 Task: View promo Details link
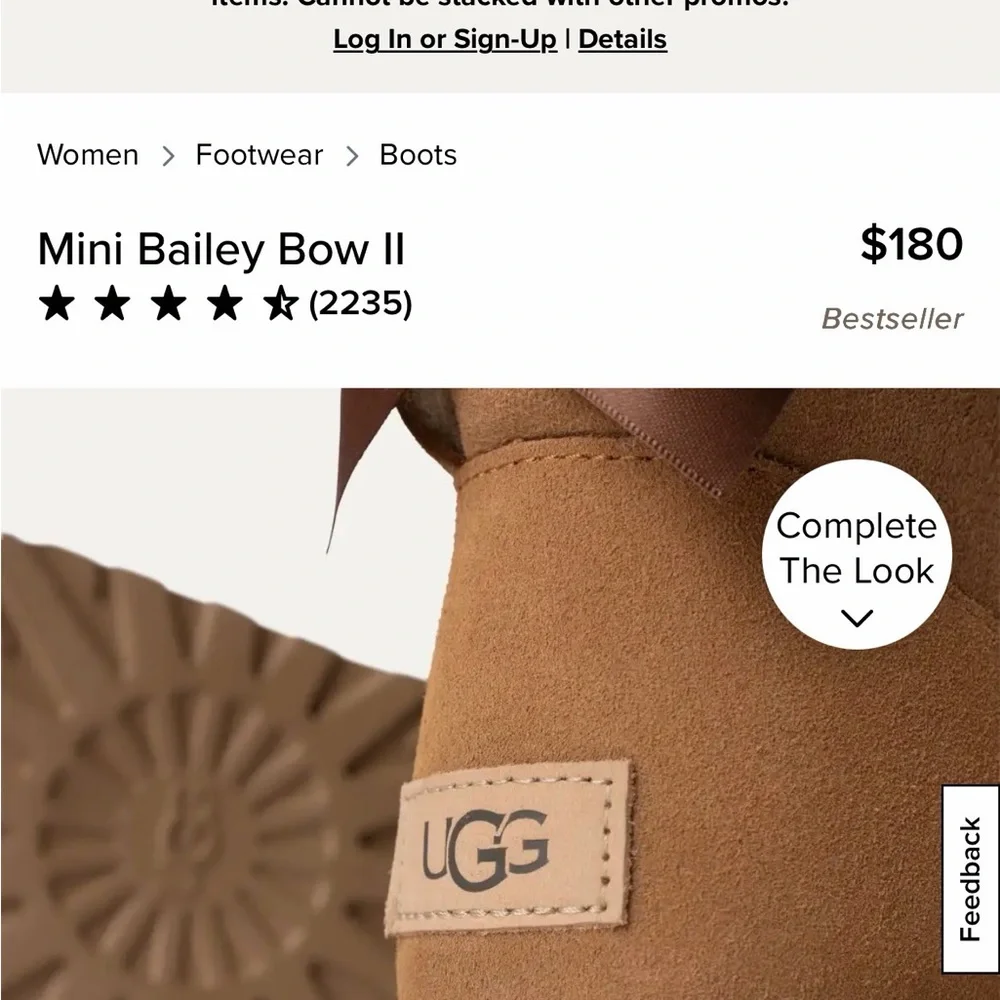click(622, 40)
